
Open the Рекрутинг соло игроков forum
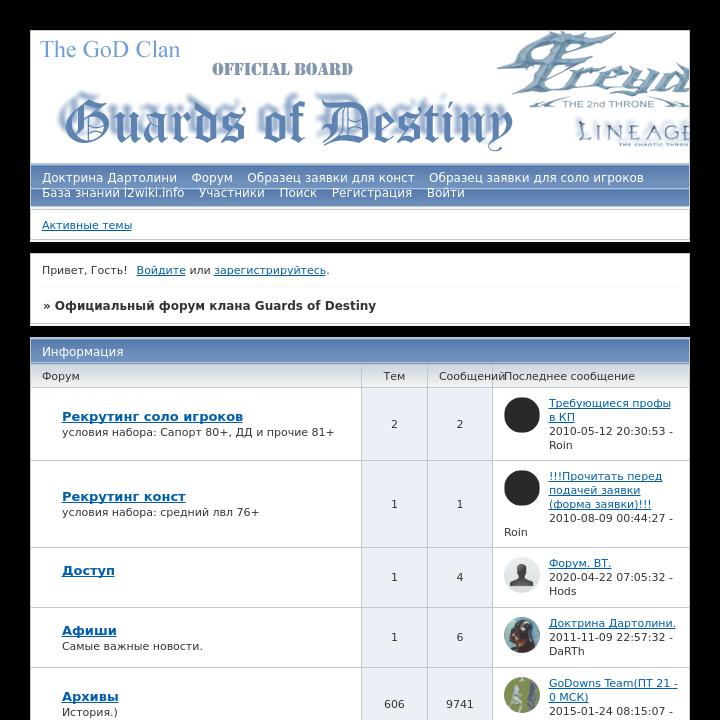152,416
